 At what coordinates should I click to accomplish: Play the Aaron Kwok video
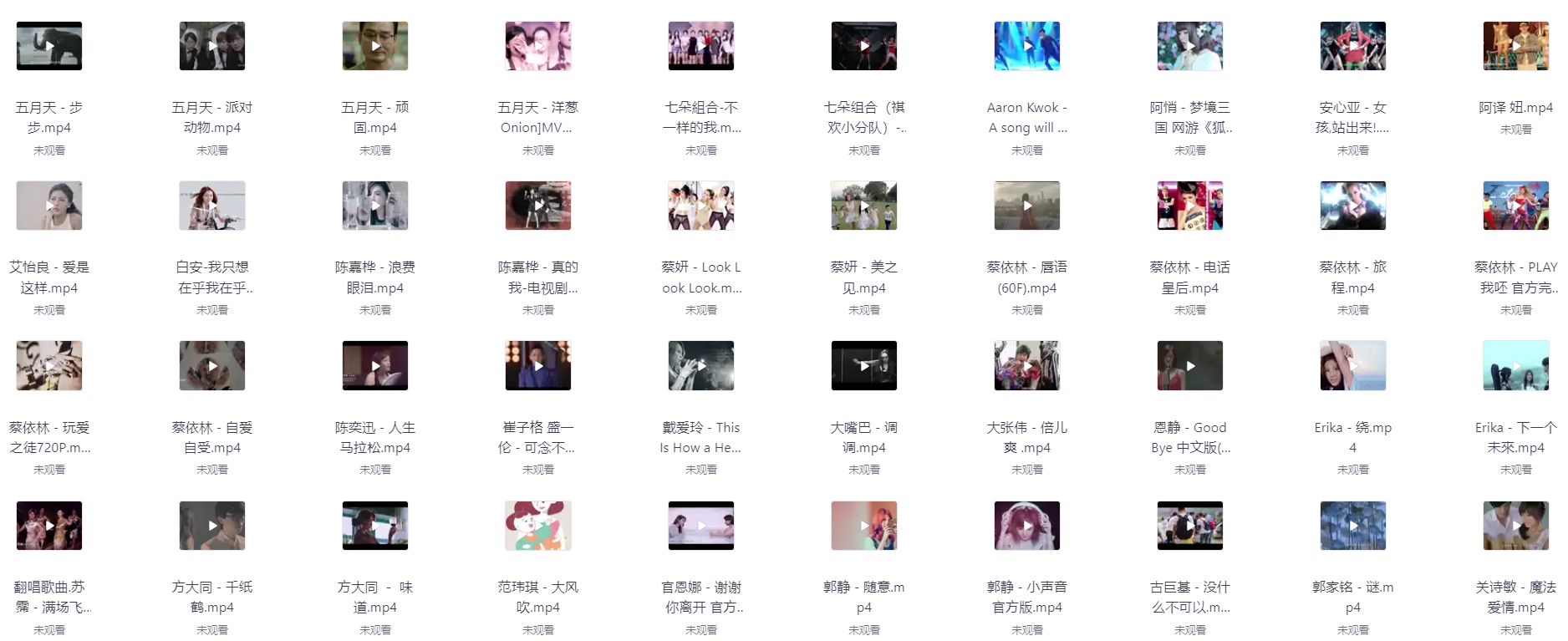(1027, 46)
